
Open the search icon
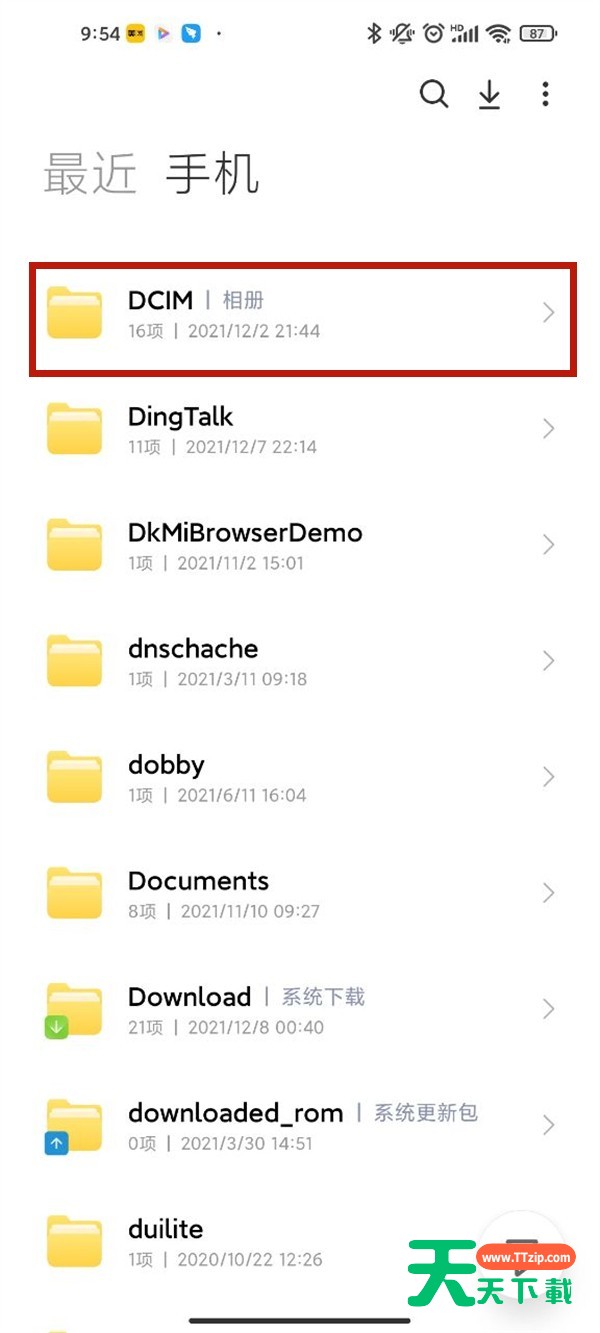(434, 94)
